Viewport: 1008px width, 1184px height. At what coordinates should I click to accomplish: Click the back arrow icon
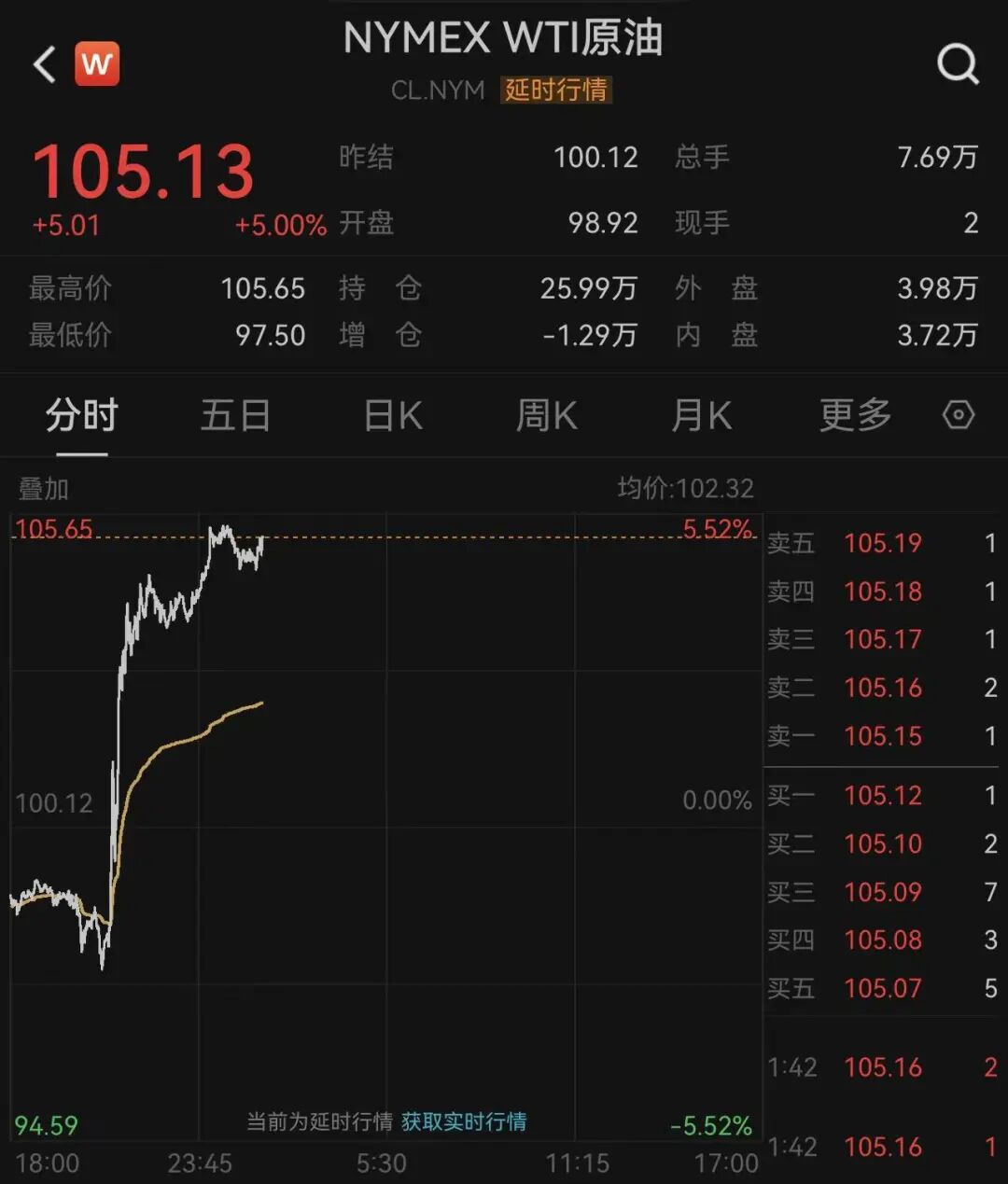pyautogui.click(x=42, y=64)
